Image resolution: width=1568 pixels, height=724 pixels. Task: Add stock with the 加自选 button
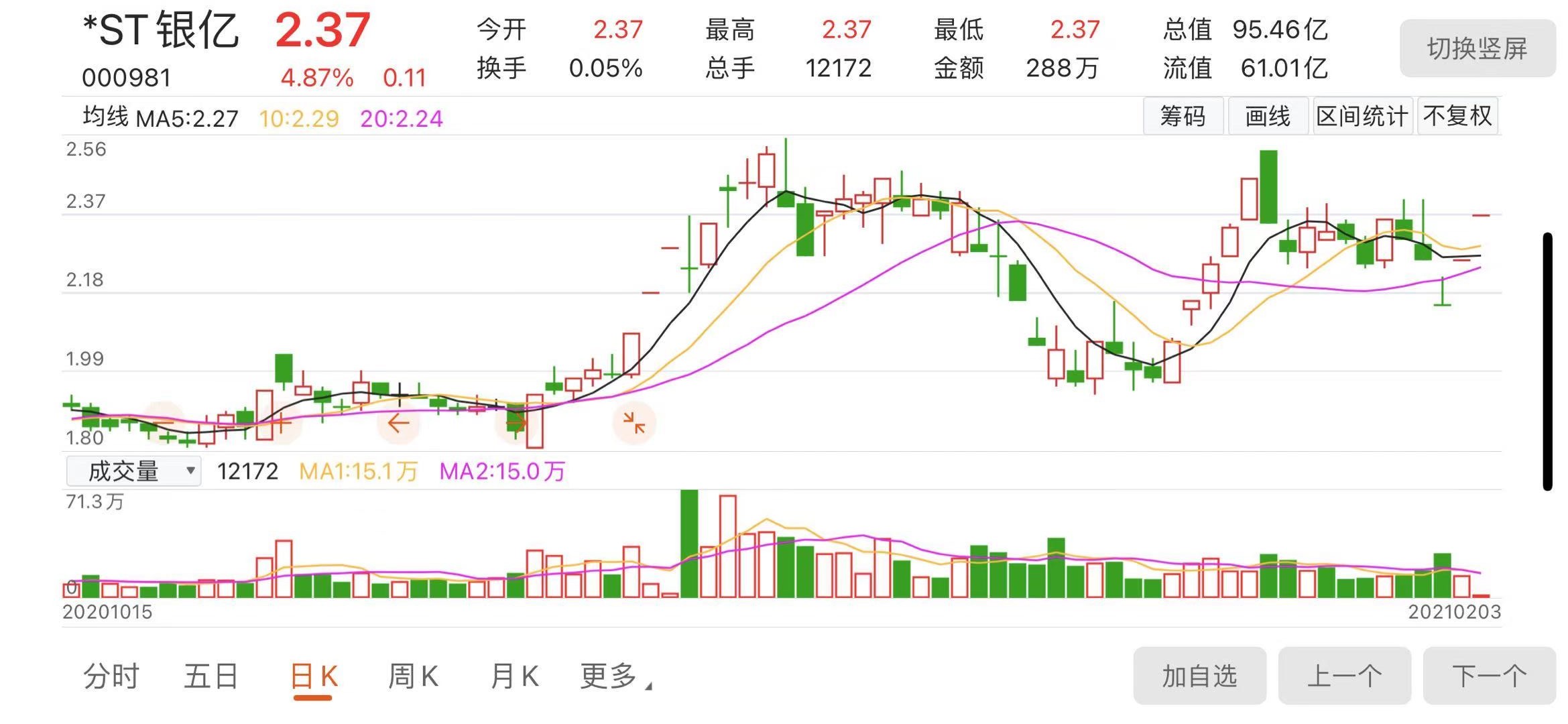(1199, 676)
